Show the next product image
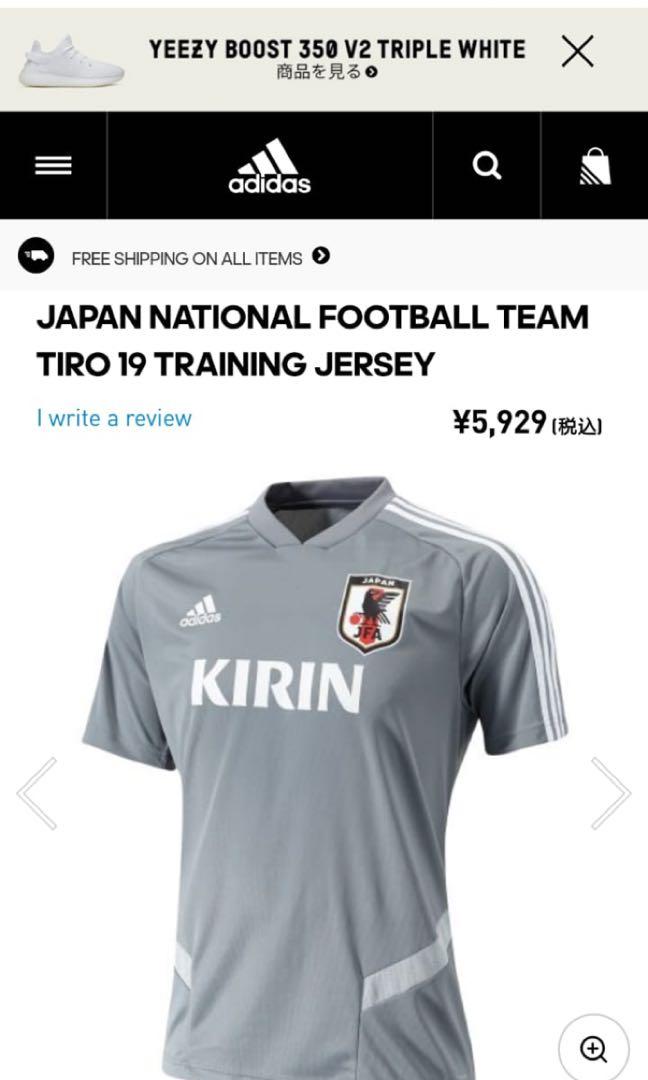This screenshot has height=1080, width=648. point(609,792)
